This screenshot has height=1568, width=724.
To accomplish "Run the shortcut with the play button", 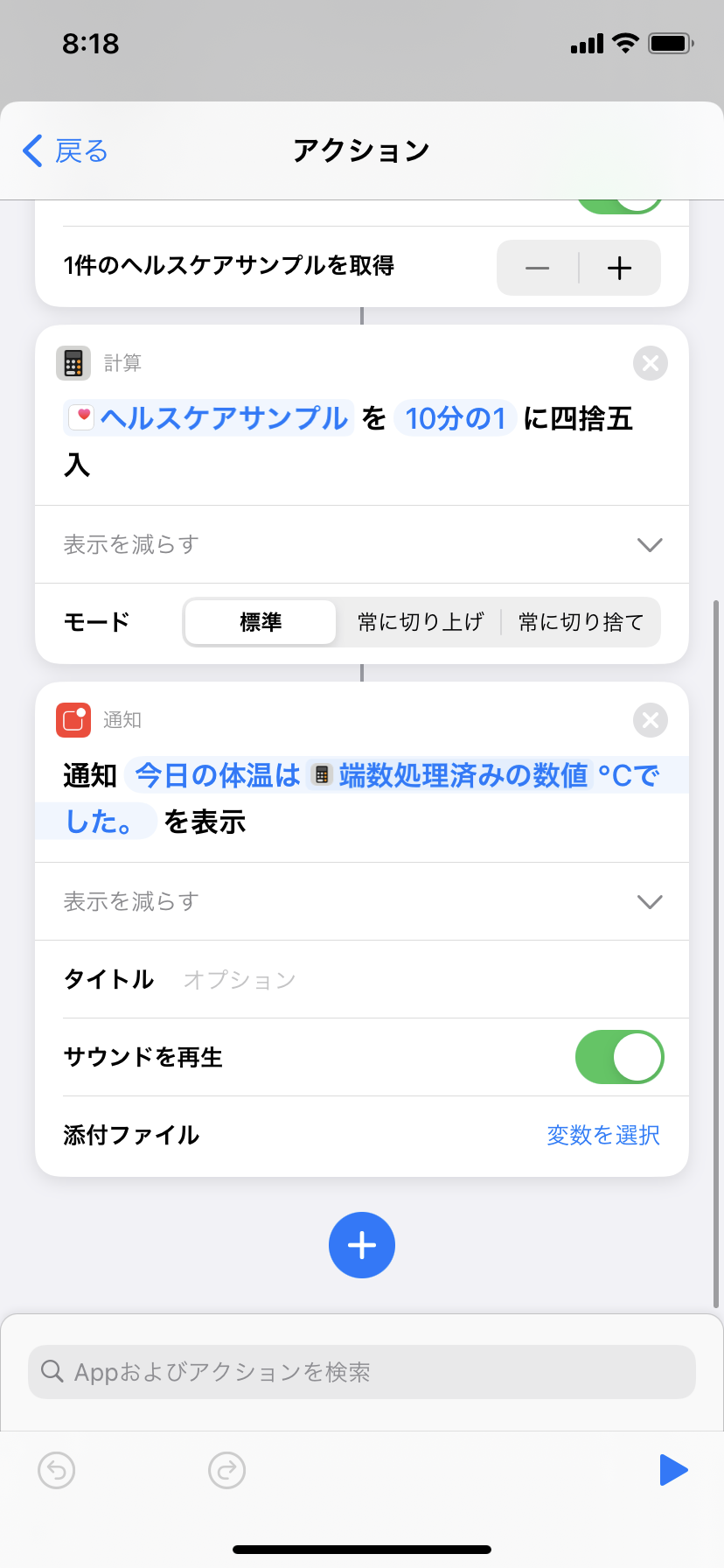I will click(672, 1470).
